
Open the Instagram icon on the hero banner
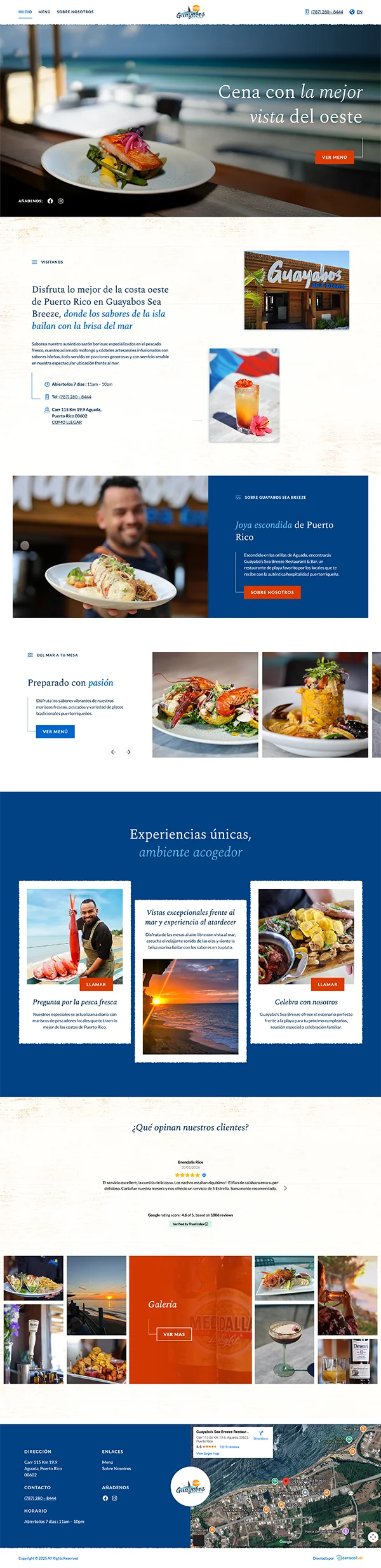(x=61, y=201)
